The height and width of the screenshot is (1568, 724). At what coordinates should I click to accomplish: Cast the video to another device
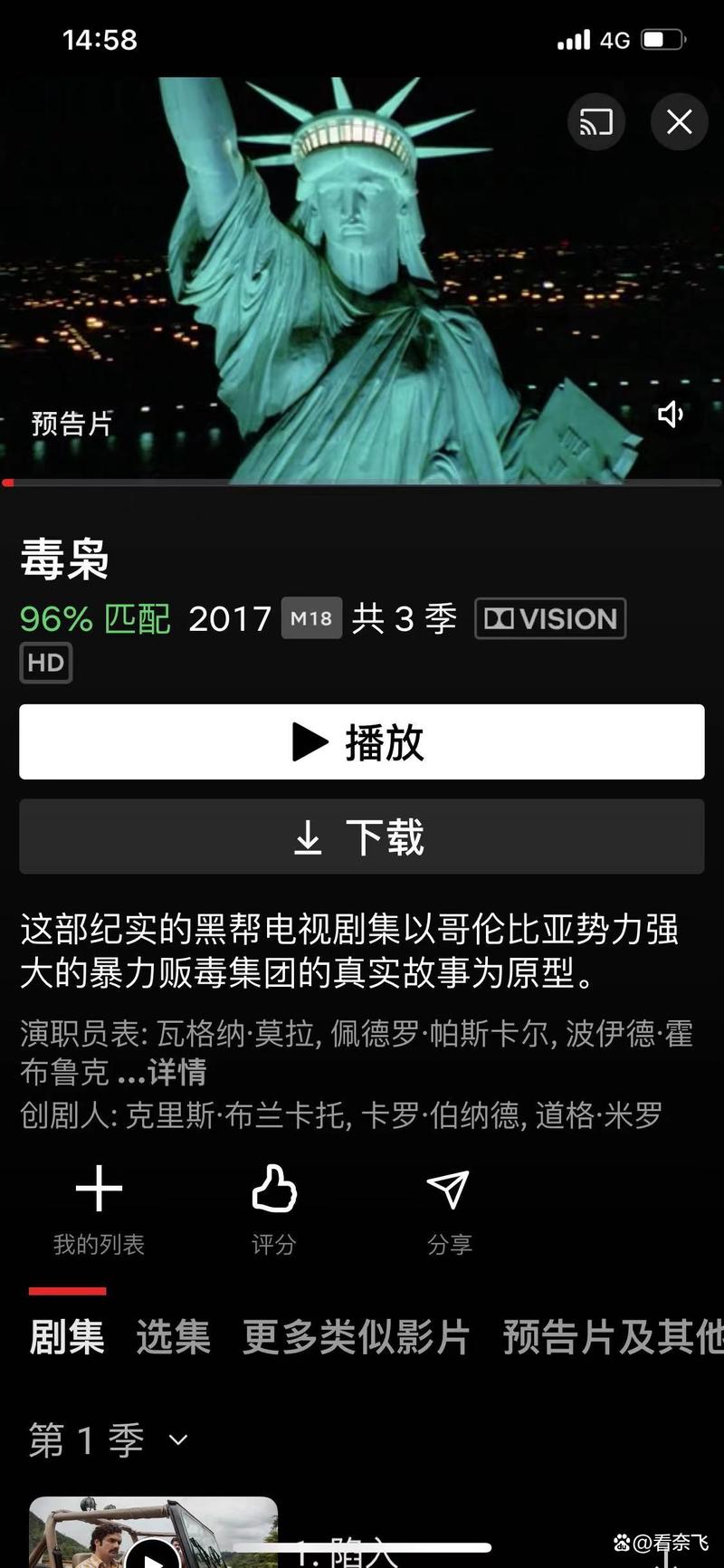click(595, 122)
